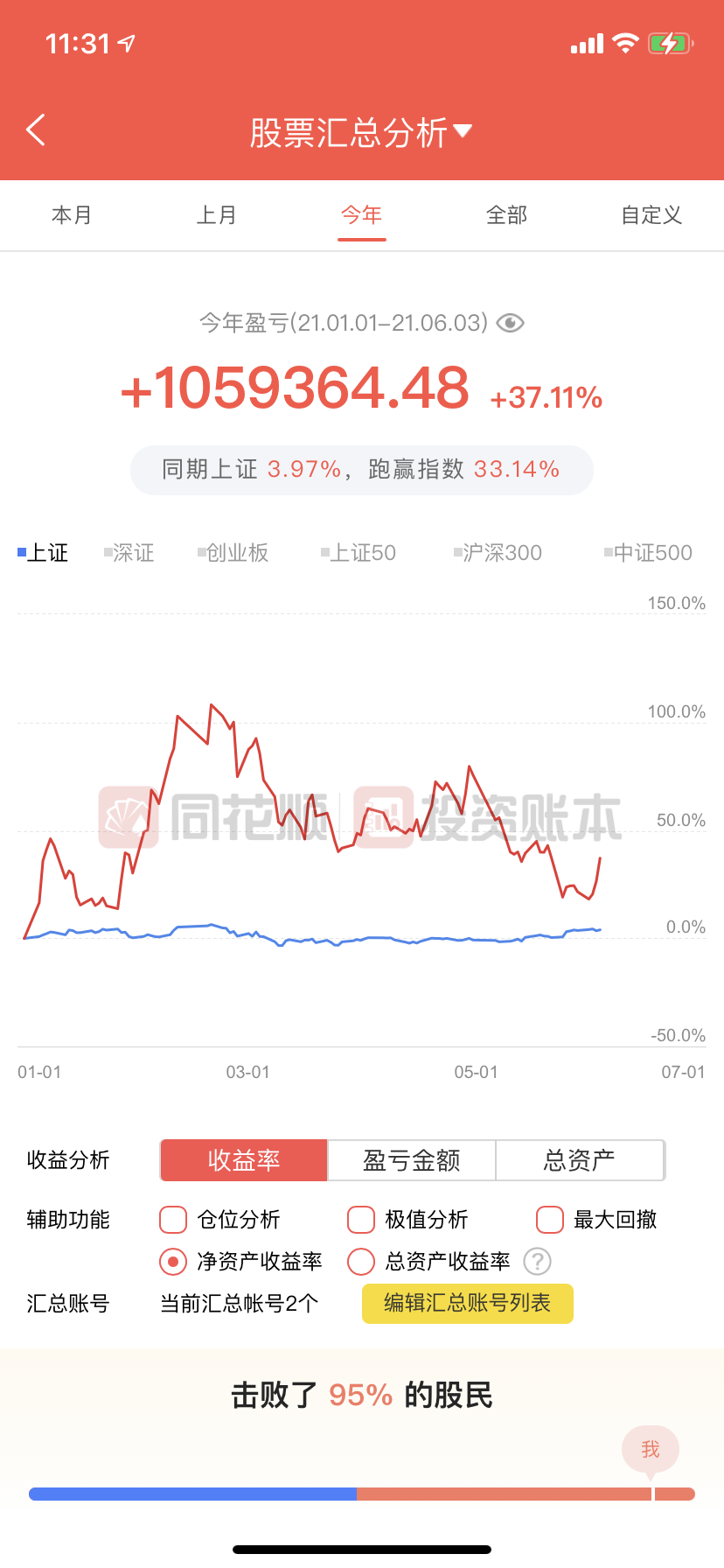Switch to the 上月 tab
Image resolution: width=724 pixels, height=1568 pixels.
point(217,215)
